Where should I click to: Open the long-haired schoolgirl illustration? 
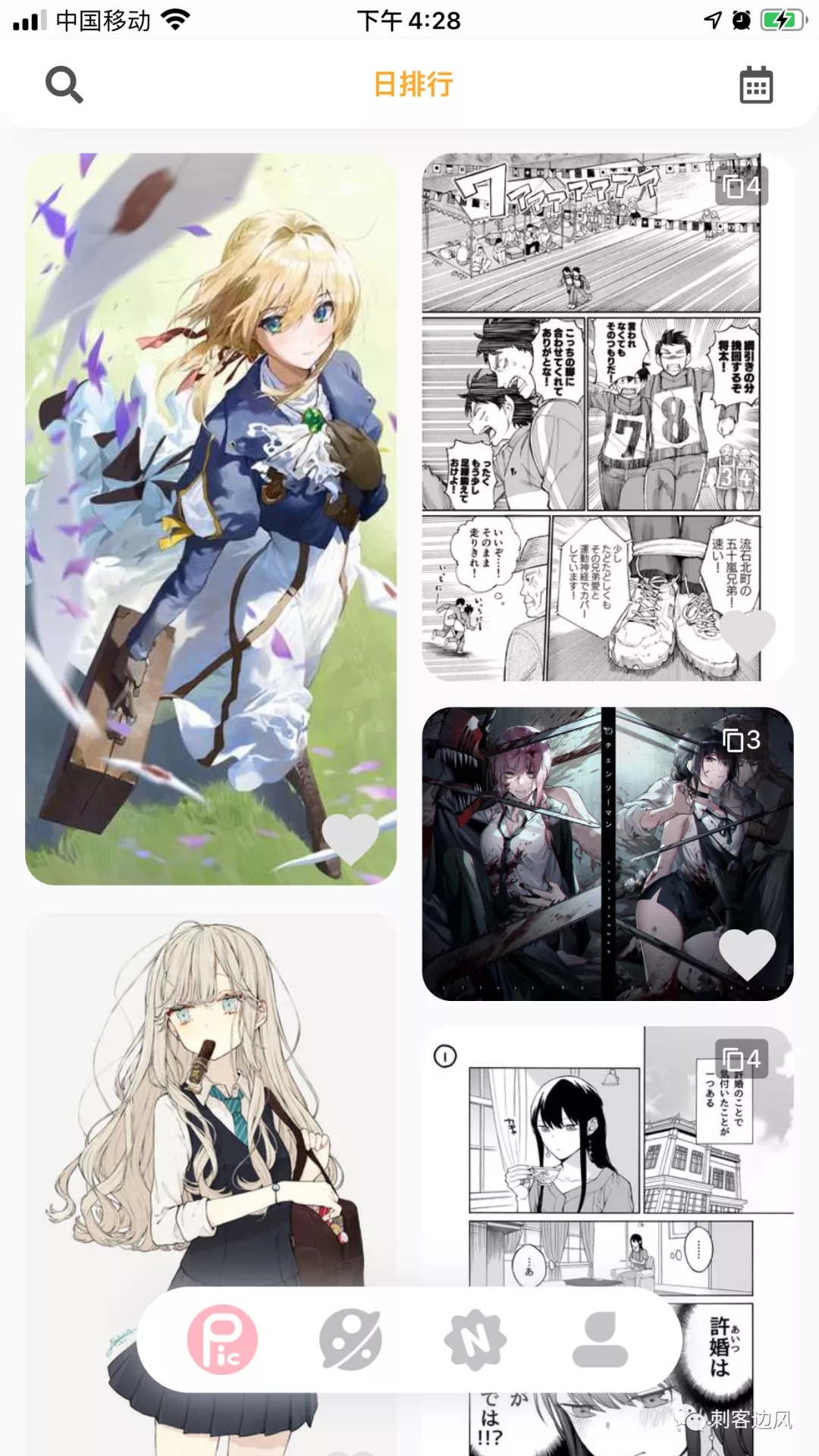click(211, 1100)
